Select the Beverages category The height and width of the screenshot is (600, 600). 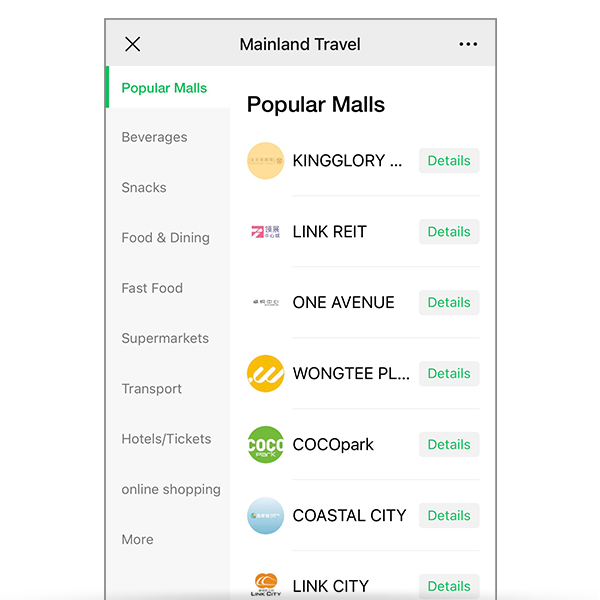coord(154,137)
